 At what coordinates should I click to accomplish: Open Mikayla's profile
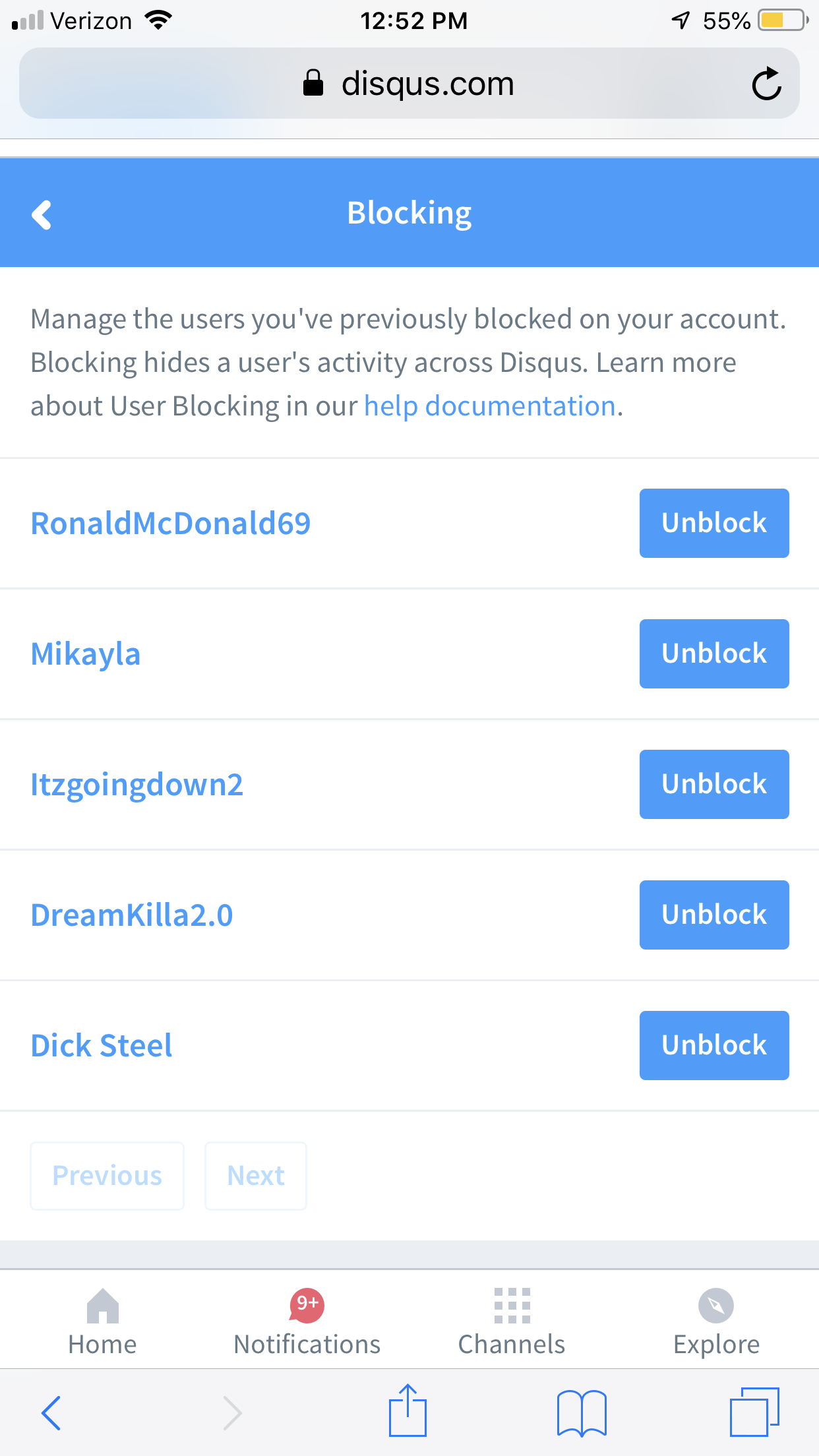click(x=86, y=654)
